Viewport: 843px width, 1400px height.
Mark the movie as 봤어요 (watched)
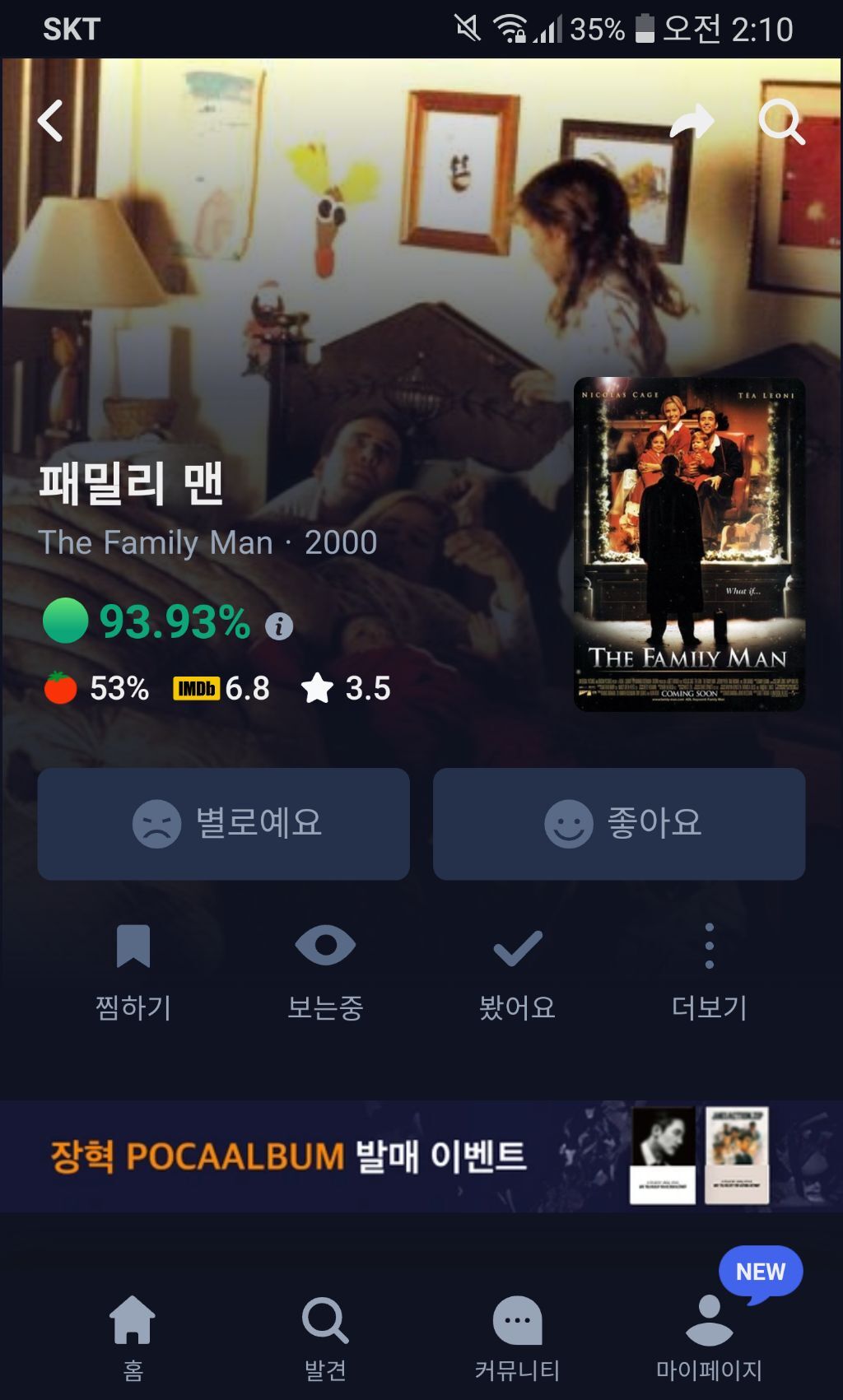pos(517,971)
